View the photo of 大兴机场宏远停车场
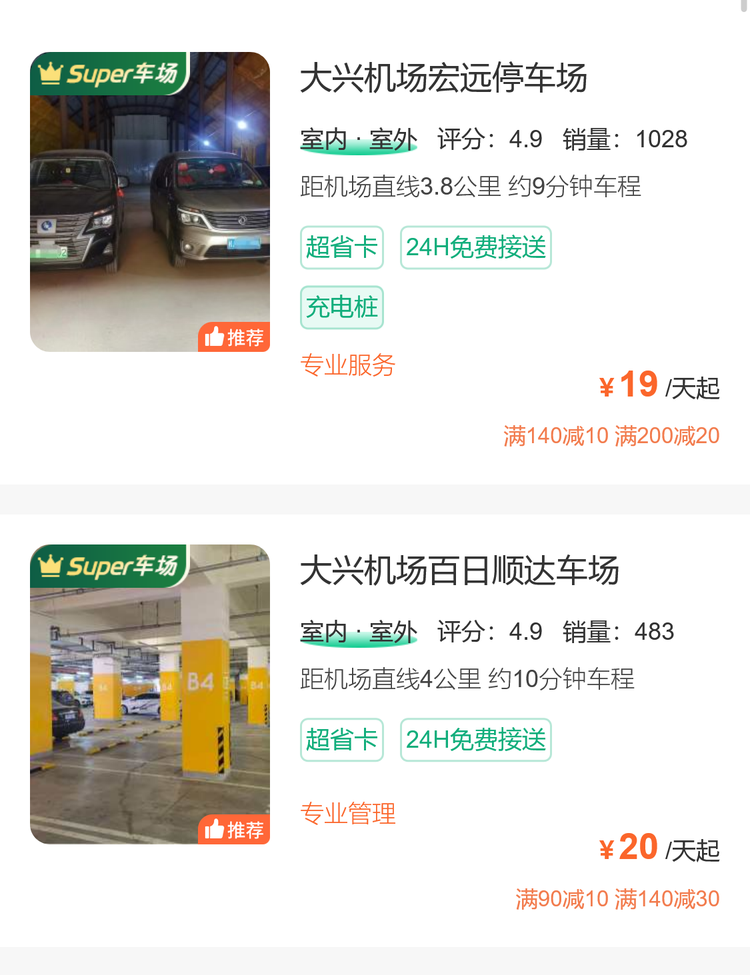The image size is (750, 975). [150, 202]
